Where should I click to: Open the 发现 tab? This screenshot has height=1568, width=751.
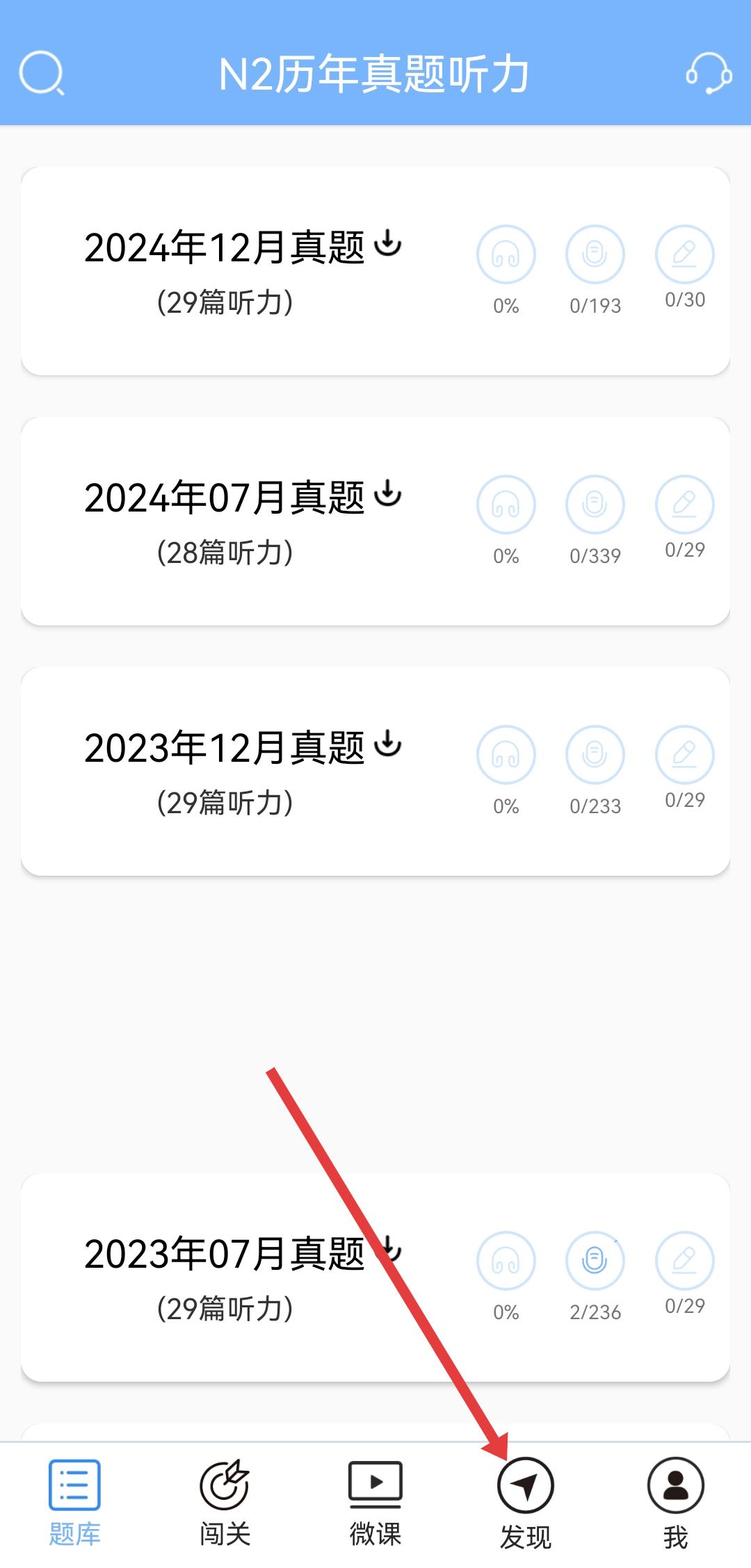coord(526,1501)
